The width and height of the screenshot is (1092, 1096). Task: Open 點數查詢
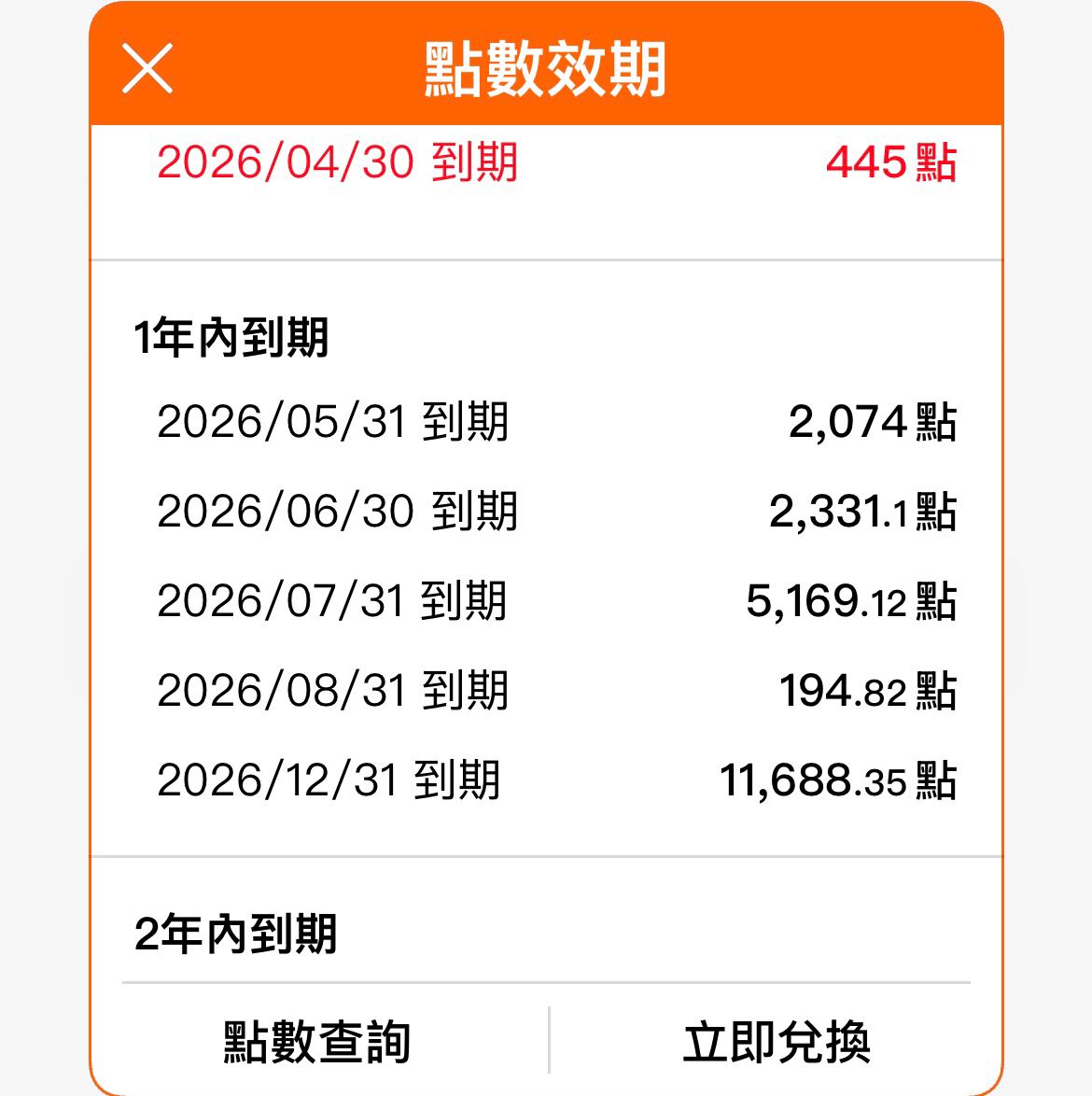(x=317, y=1042)
